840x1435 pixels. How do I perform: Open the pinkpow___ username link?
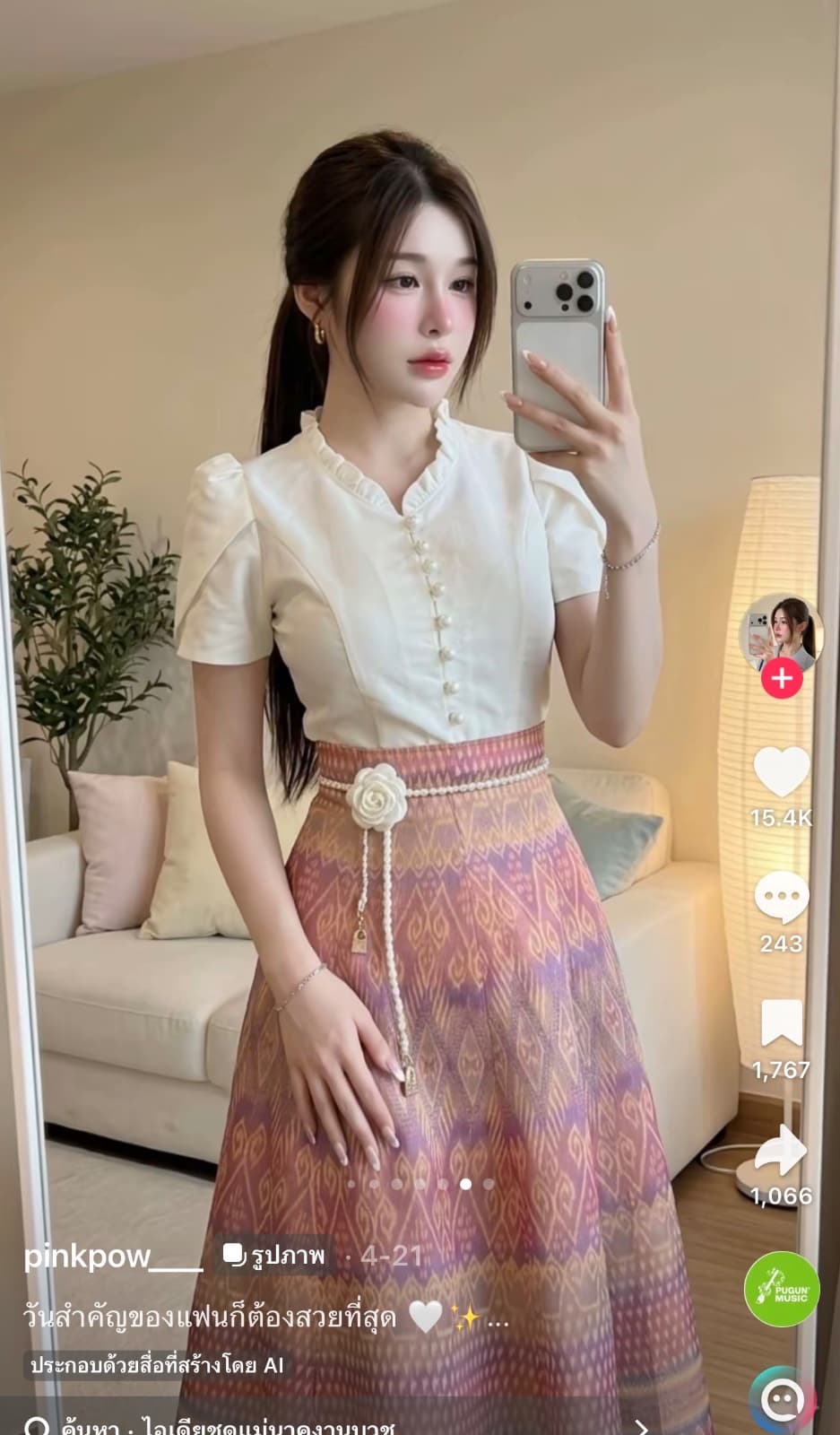click(113, 1256)
